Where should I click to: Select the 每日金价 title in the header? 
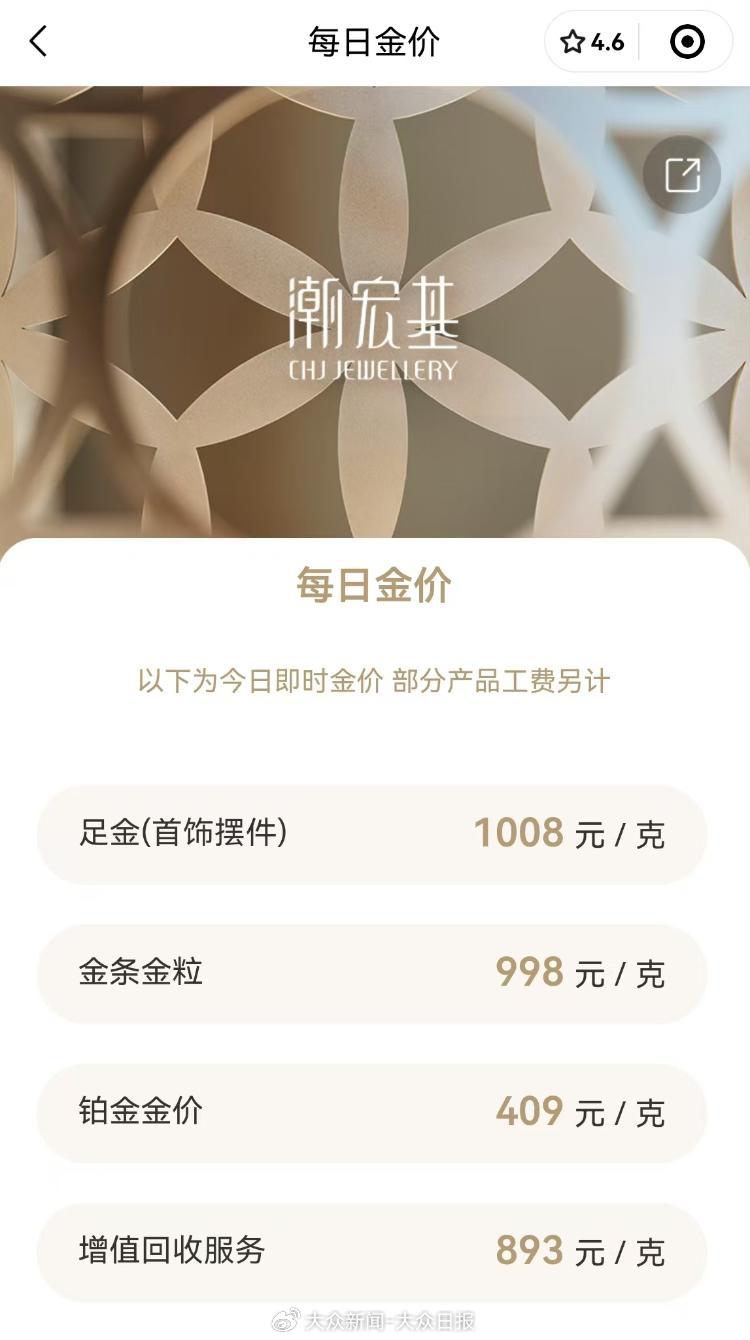(x=375, y=42)
